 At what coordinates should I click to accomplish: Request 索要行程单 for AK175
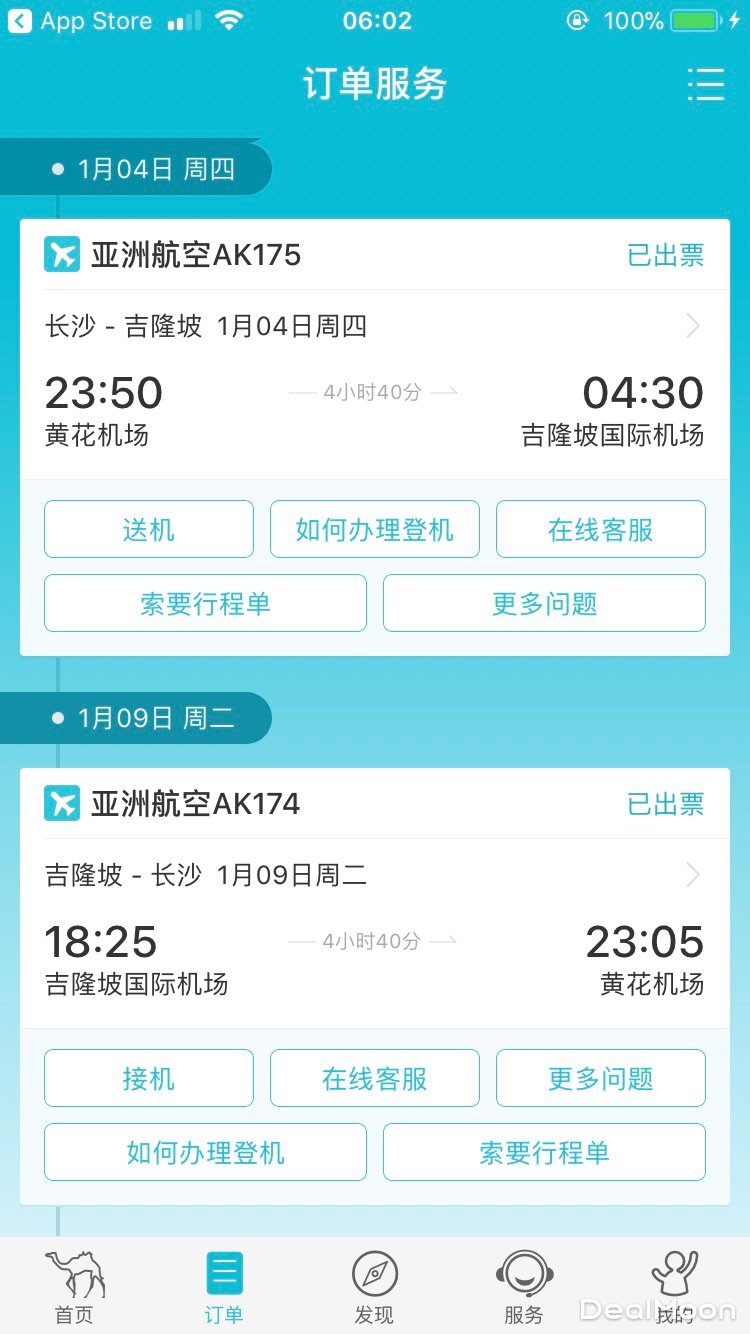coord(205,603)
